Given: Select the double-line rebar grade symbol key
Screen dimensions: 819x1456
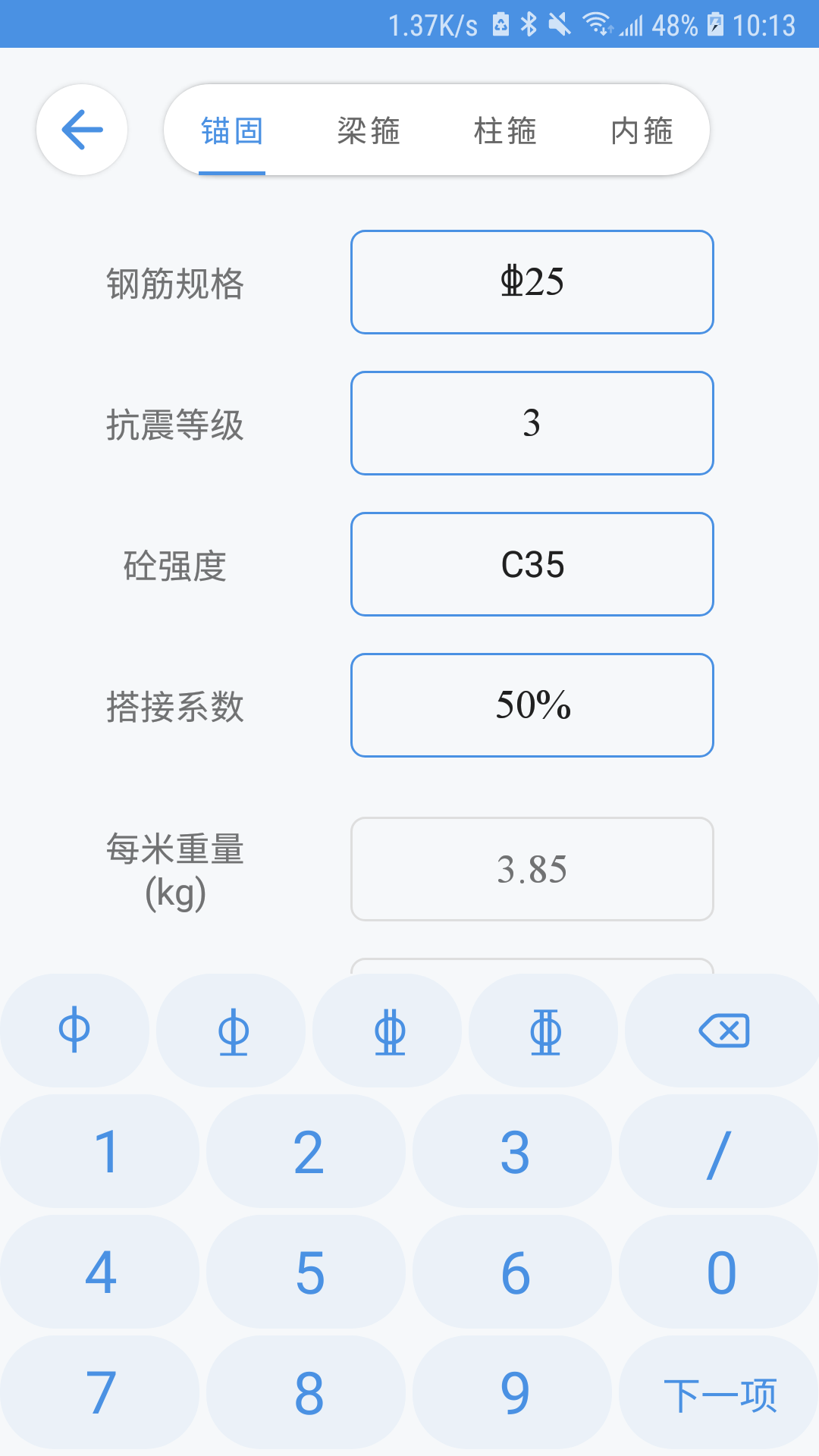Looking at the screenshot, I should tap(387, 1029).
